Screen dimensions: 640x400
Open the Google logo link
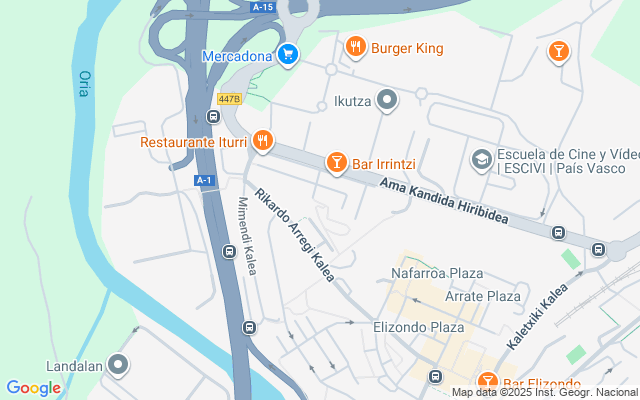33,388
